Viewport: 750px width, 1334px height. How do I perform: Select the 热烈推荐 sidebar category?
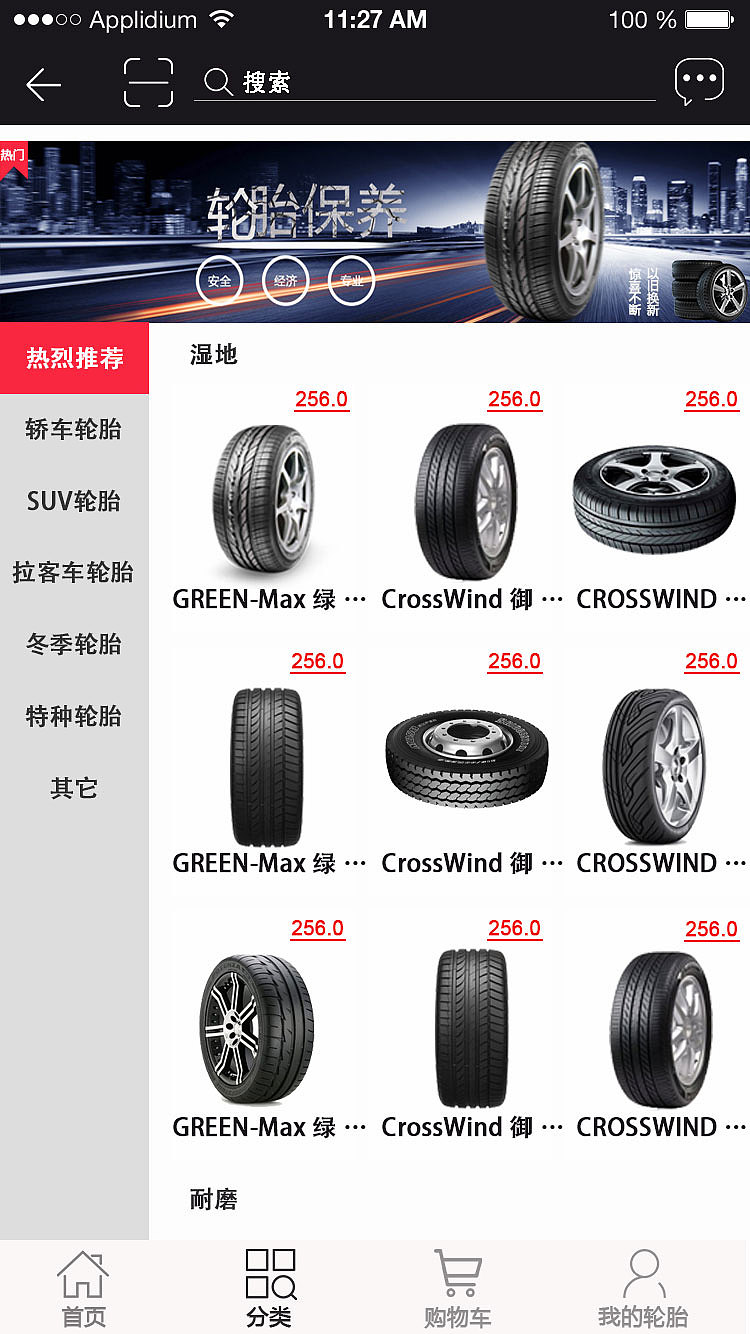(x=75, y=358)
